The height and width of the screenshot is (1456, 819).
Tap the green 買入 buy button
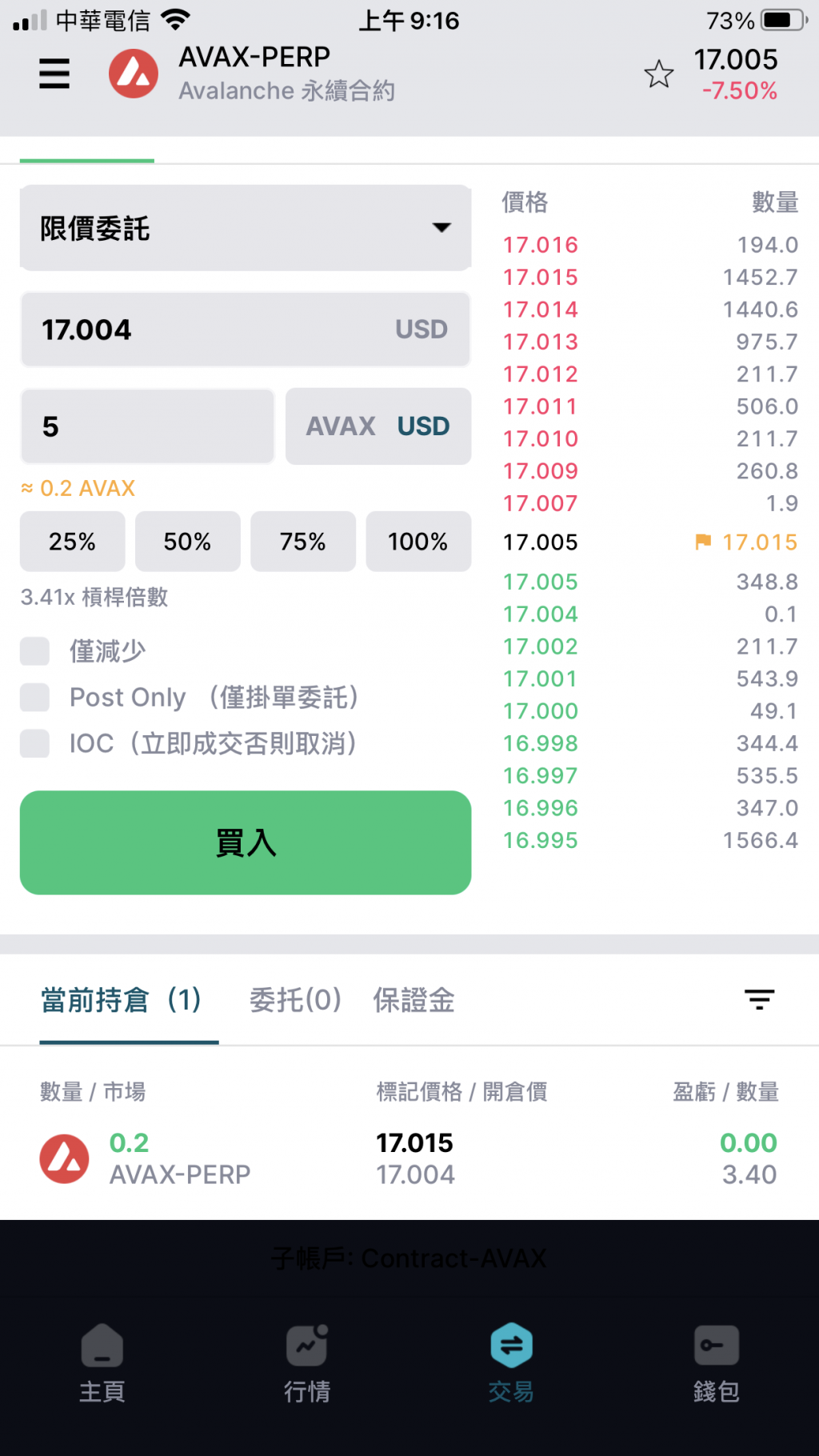pyautogui.click(x=245, y=842)
